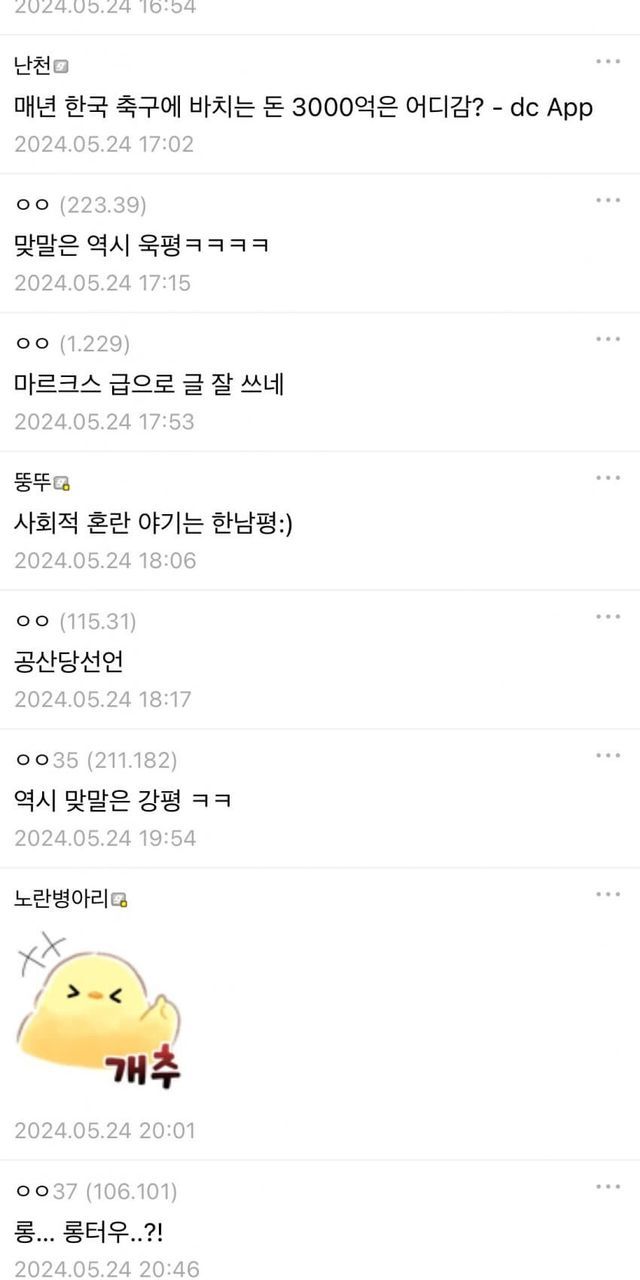Open the more options for 난천's comment
The image size is (640, 1280).
pos(608,62)
